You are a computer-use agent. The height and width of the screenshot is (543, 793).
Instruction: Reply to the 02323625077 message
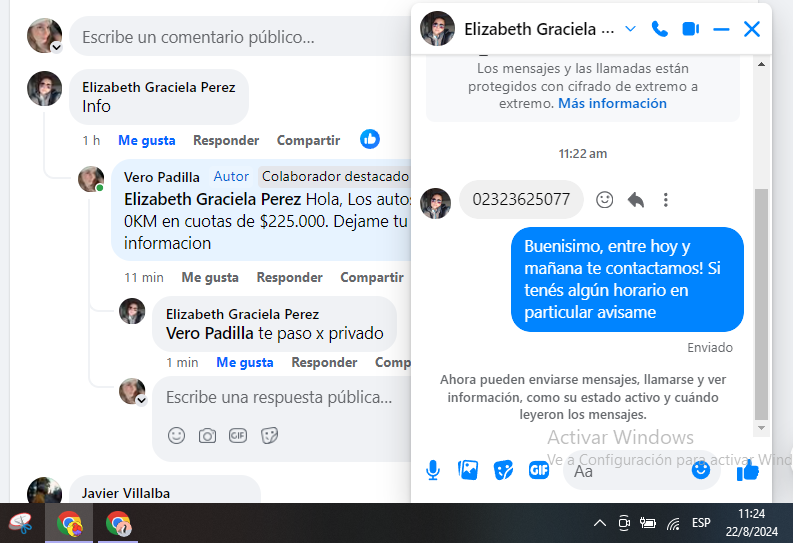(635, 200)
